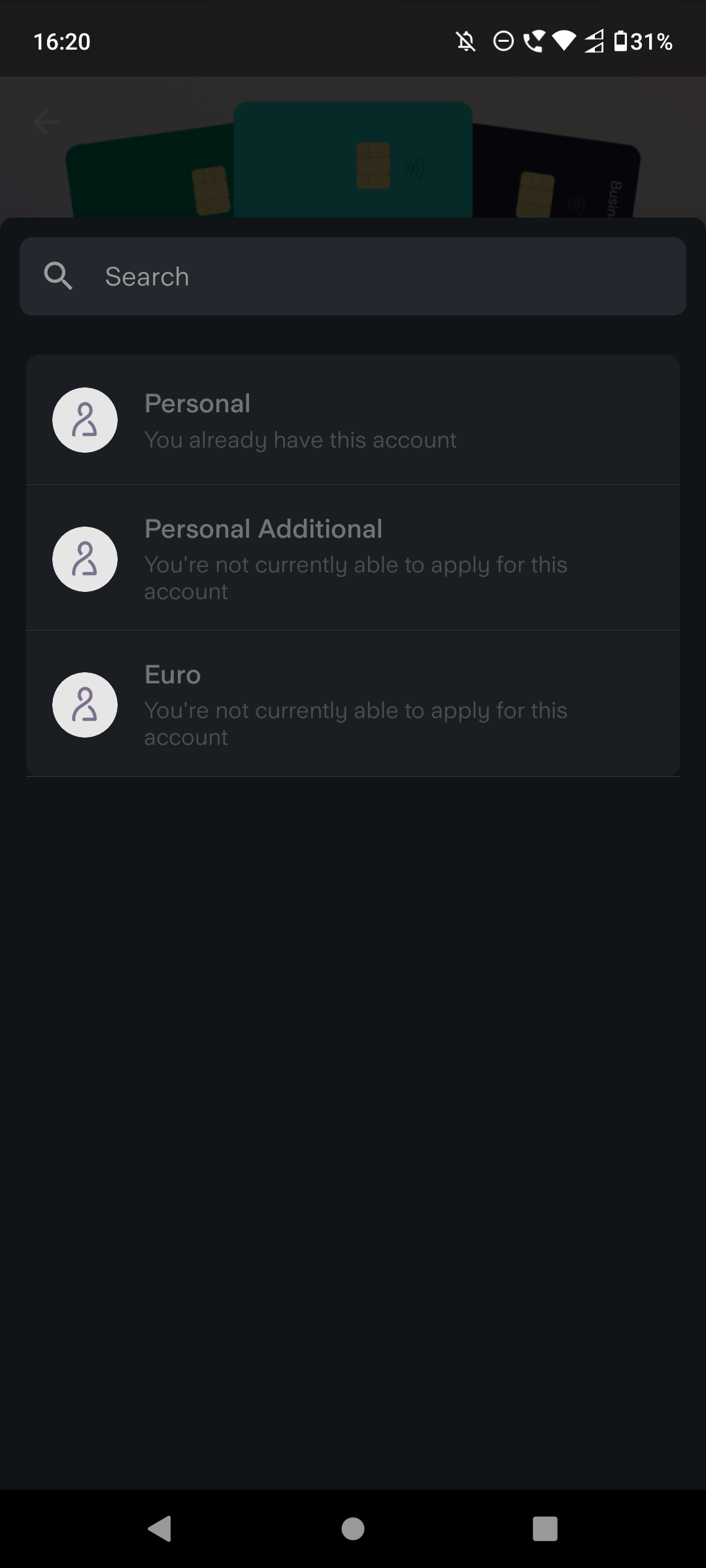Tap the Search field
The height and width of the screenshot is (1568, 706).
click(x=353, y=276)
